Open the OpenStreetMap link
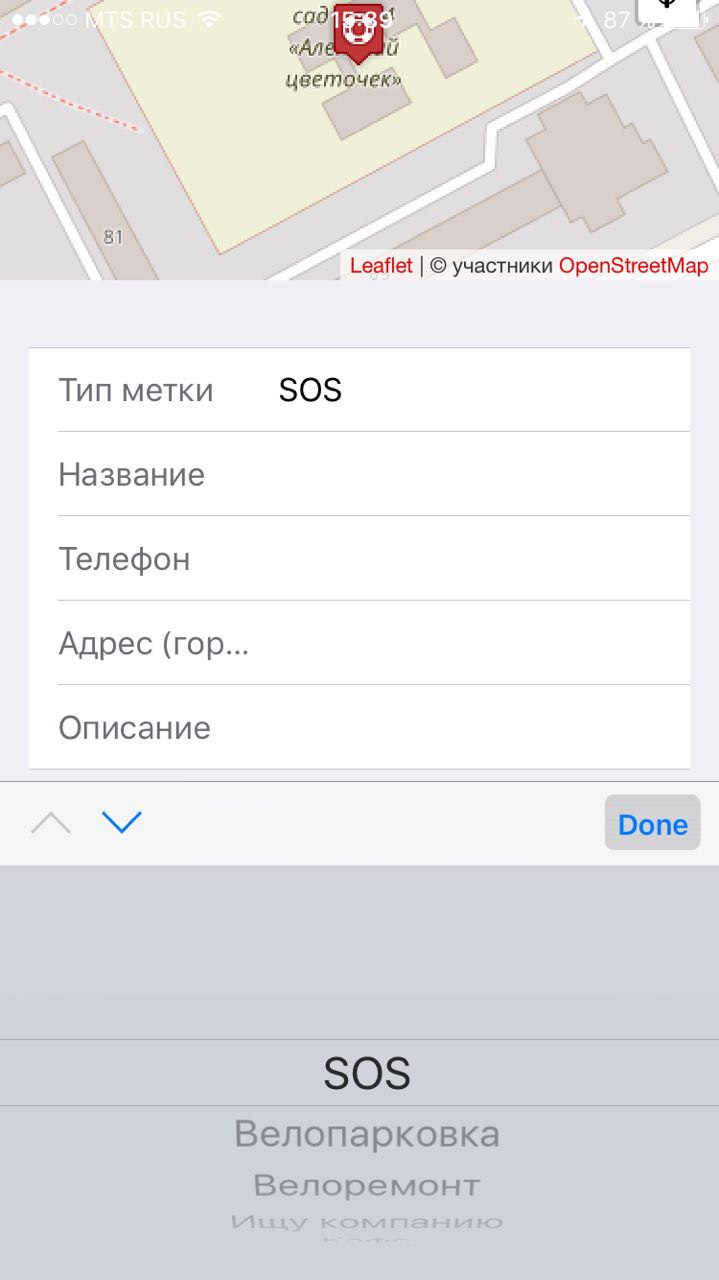The height and width of the screenshot is (1280, 719). 633,266
